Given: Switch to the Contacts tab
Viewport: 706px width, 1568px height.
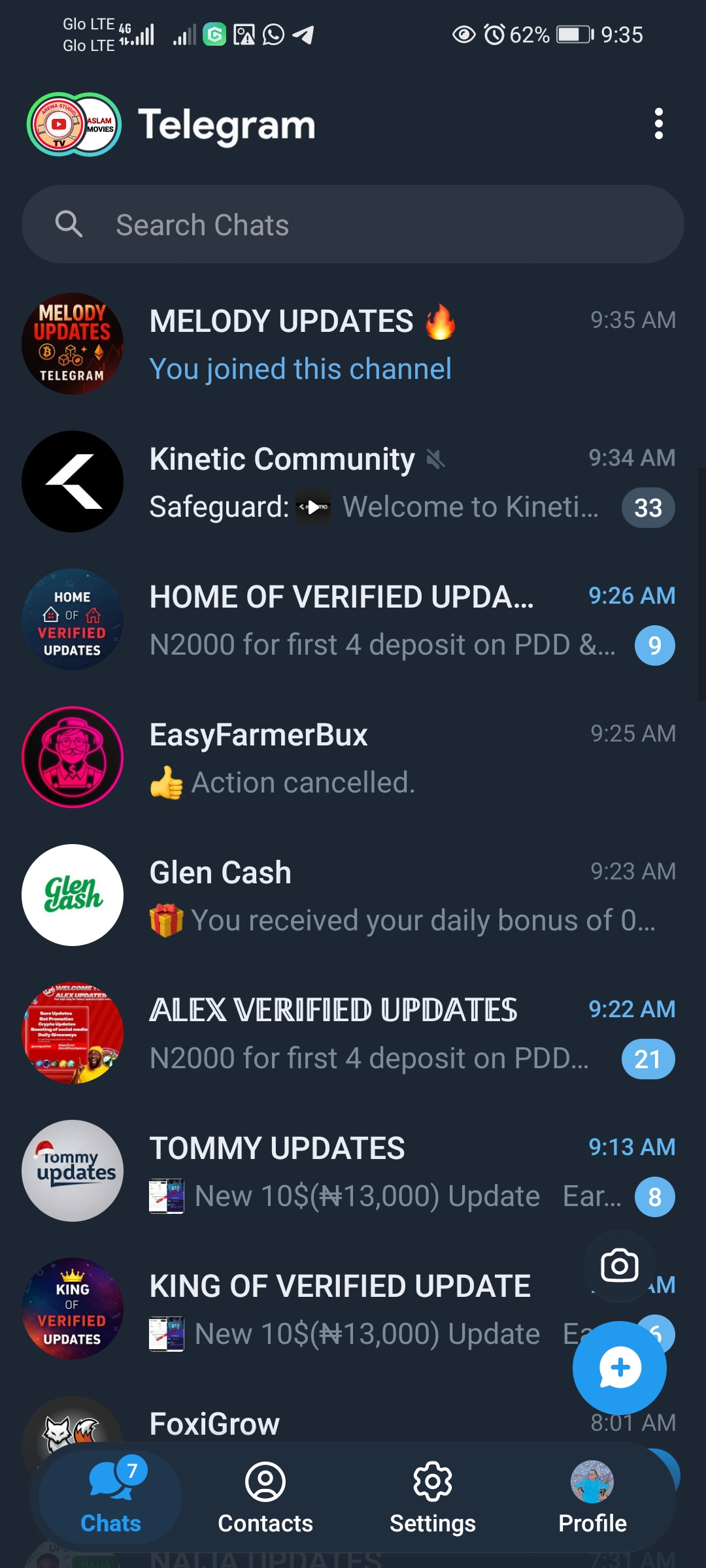Looking at the screenshot, I should click(x=265, y=1497).
